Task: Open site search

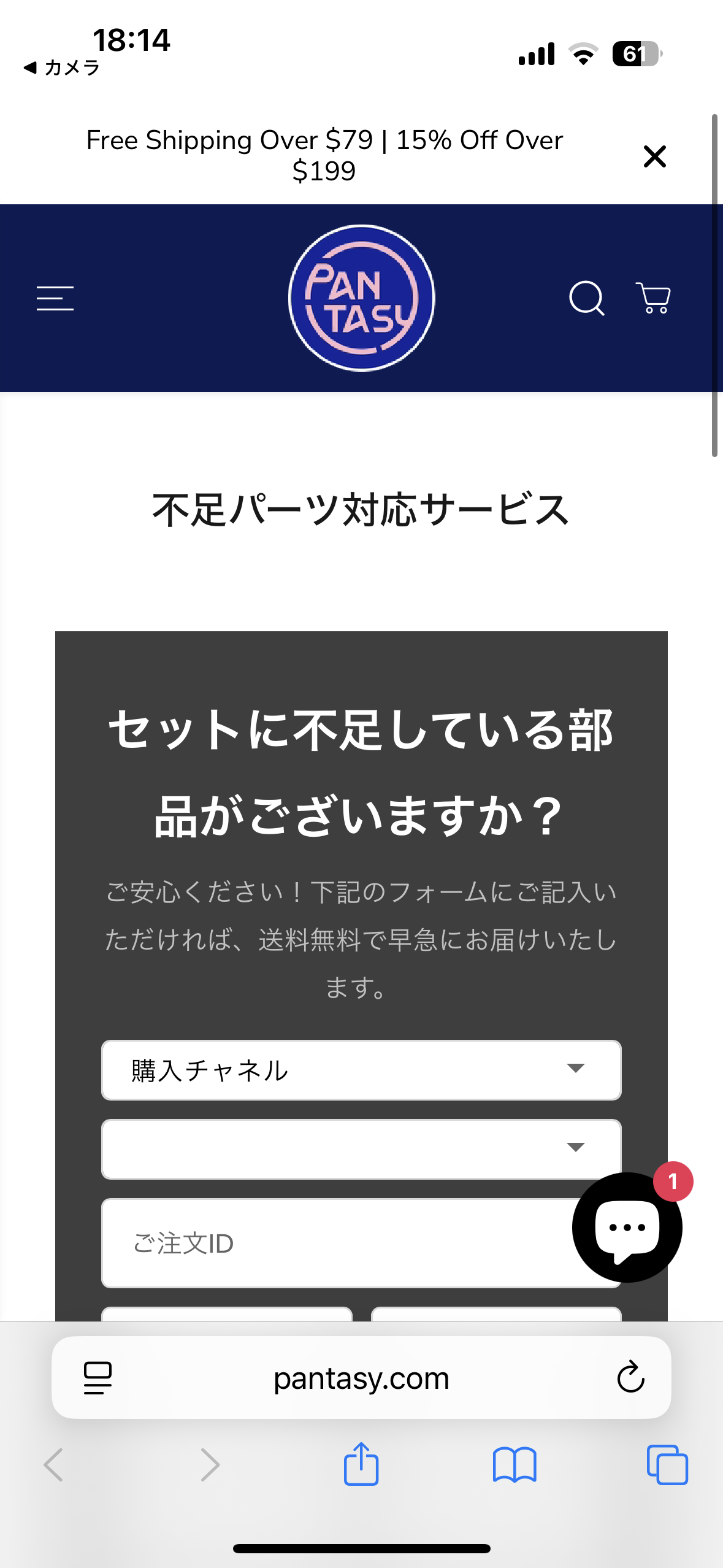Action: pos(586,298)
